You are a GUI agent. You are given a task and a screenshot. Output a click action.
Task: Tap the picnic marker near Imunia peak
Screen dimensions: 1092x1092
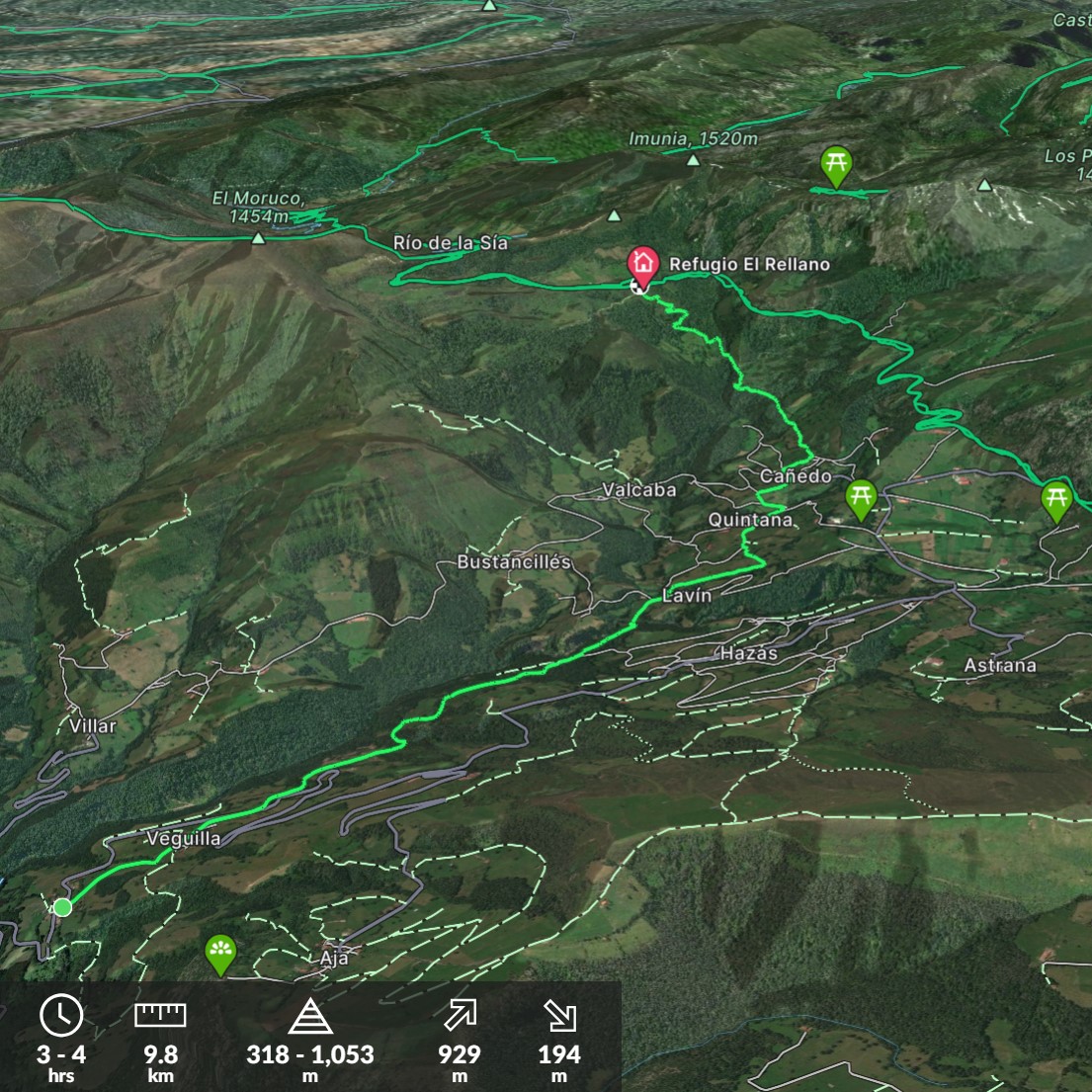point(836,164)
